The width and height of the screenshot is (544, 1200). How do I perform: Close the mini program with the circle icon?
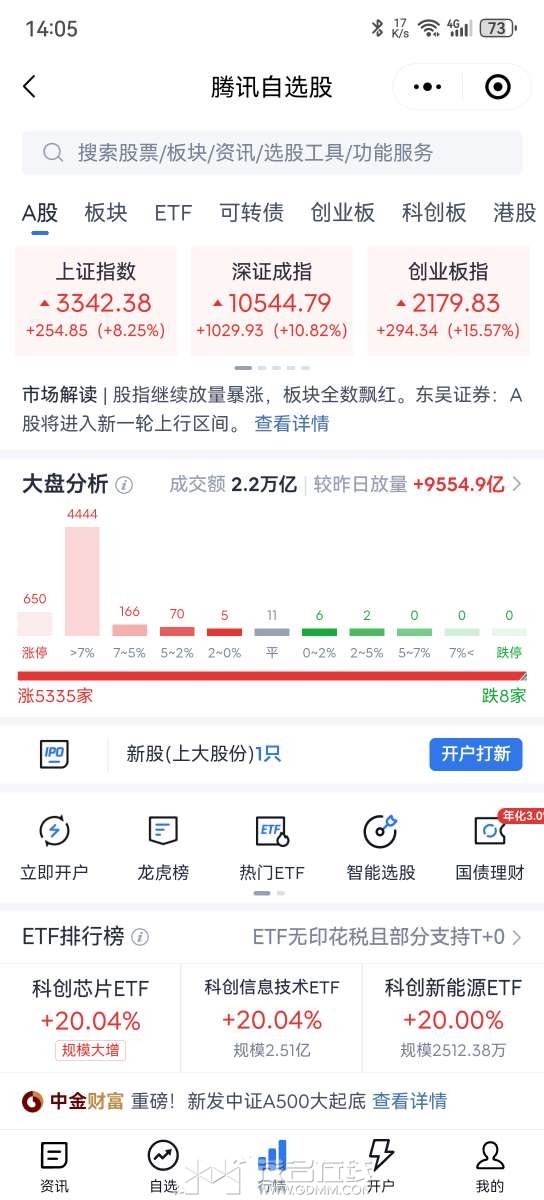(497, 87)
